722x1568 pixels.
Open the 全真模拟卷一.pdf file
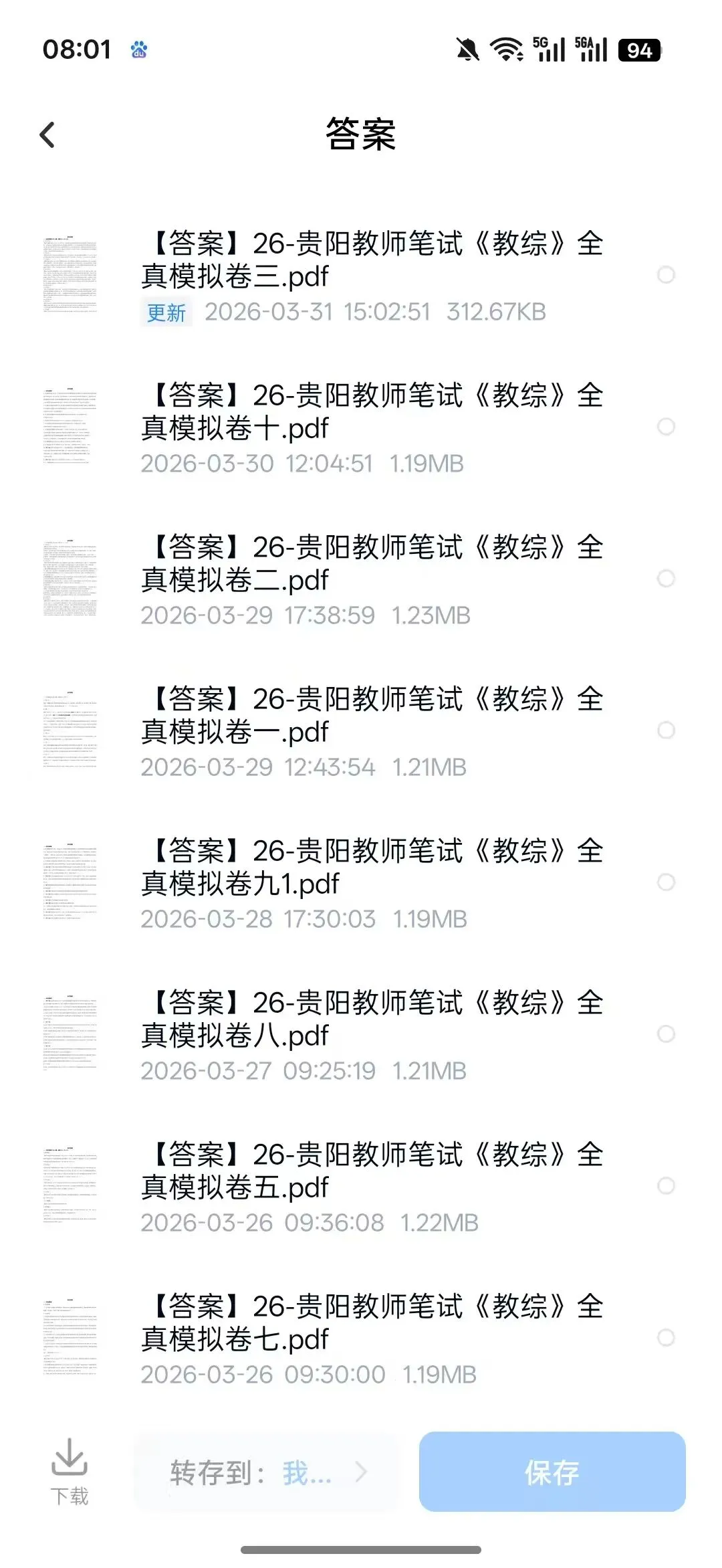coord(372,715)
